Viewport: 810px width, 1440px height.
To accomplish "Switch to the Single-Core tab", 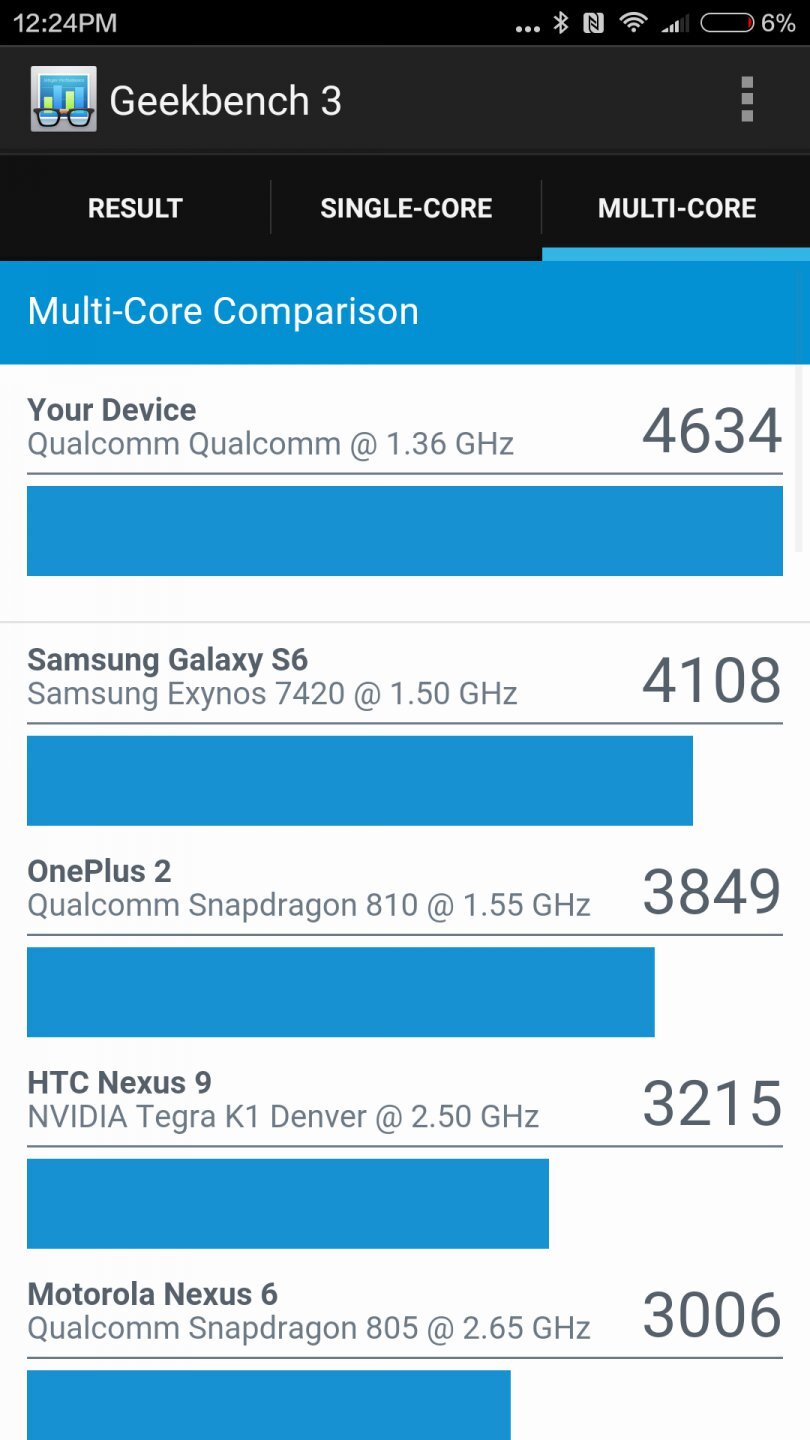I will (406, 208).
